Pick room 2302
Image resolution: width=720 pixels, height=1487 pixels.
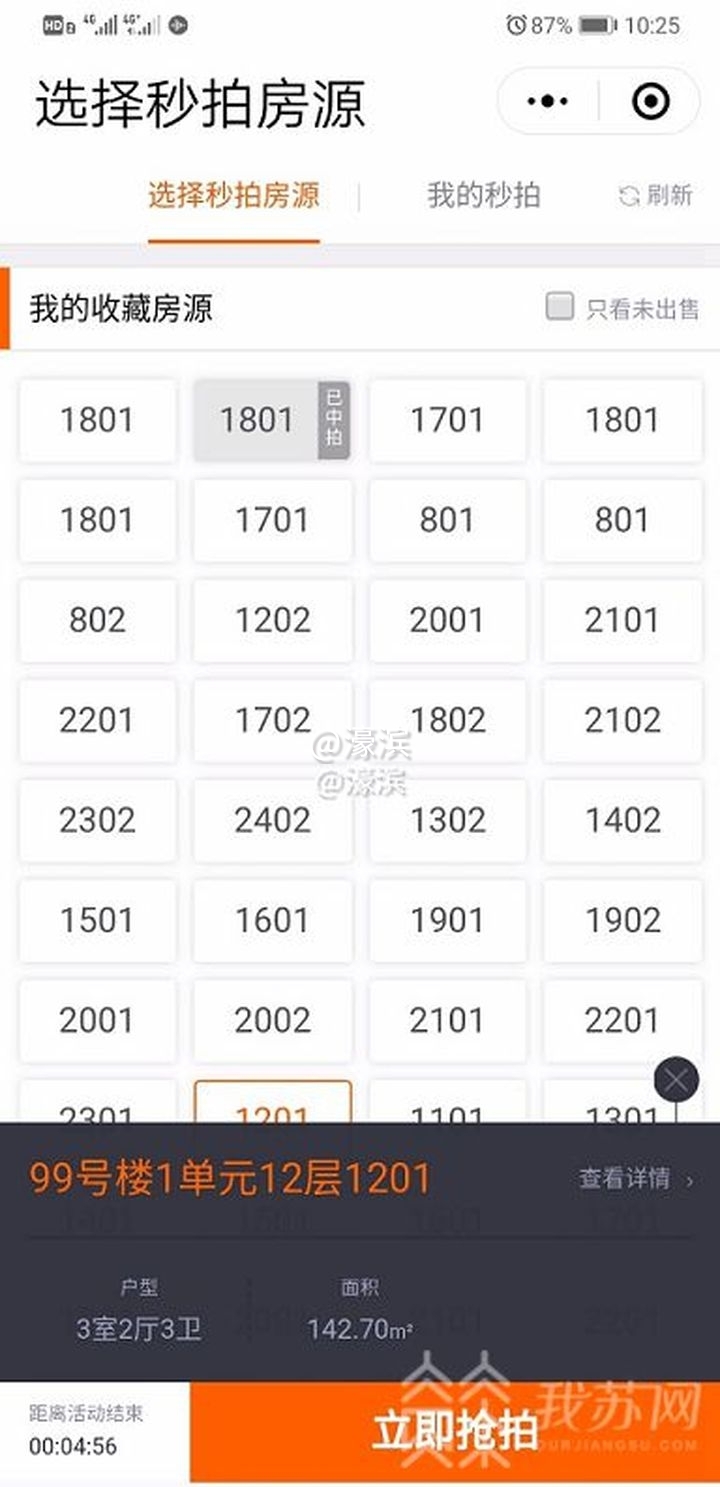coord(97,820)
